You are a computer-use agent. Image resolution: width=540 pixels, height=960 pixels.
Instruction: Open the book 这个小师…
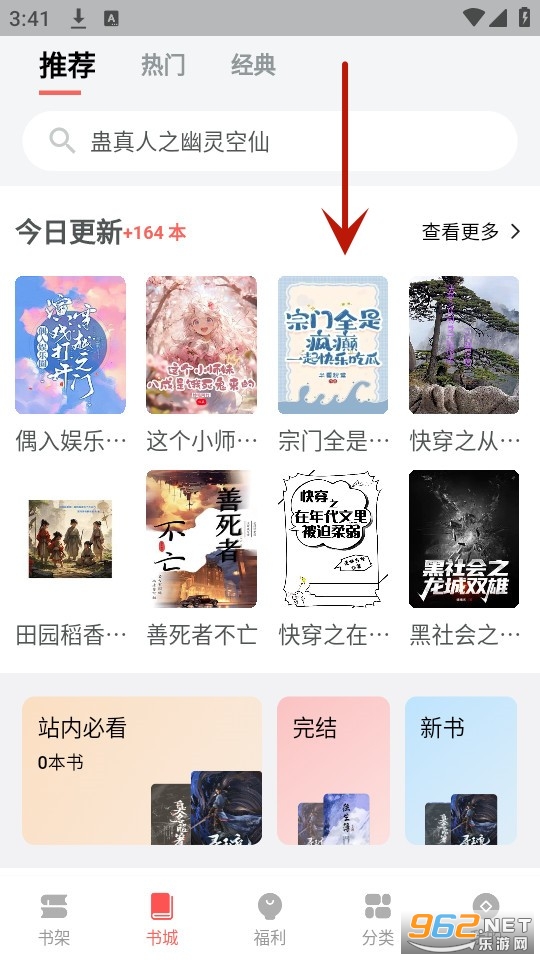(x=201, y=364)
